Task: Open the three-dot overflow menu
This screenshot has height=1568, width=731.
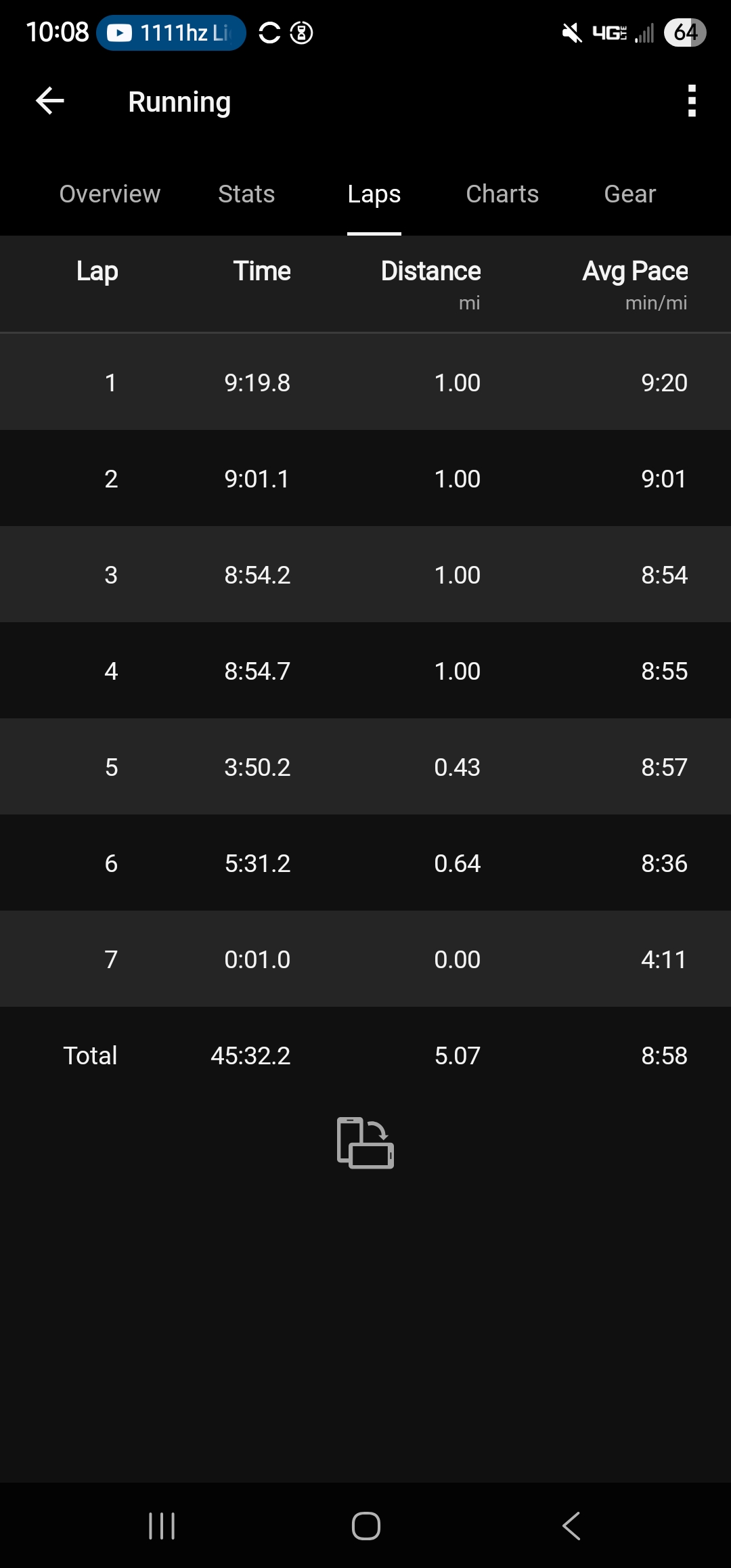Action: pyautogui.click(x=692, y=101)
